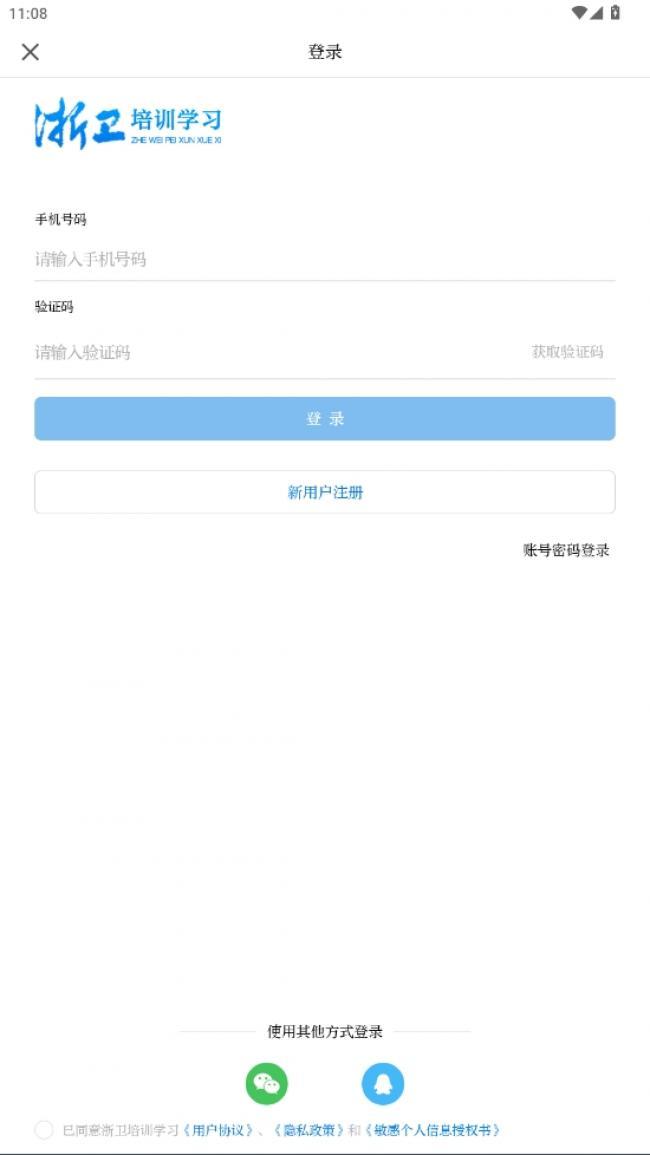
Task: Request a verification code via 获取验证码
Action: pos(567,353)
